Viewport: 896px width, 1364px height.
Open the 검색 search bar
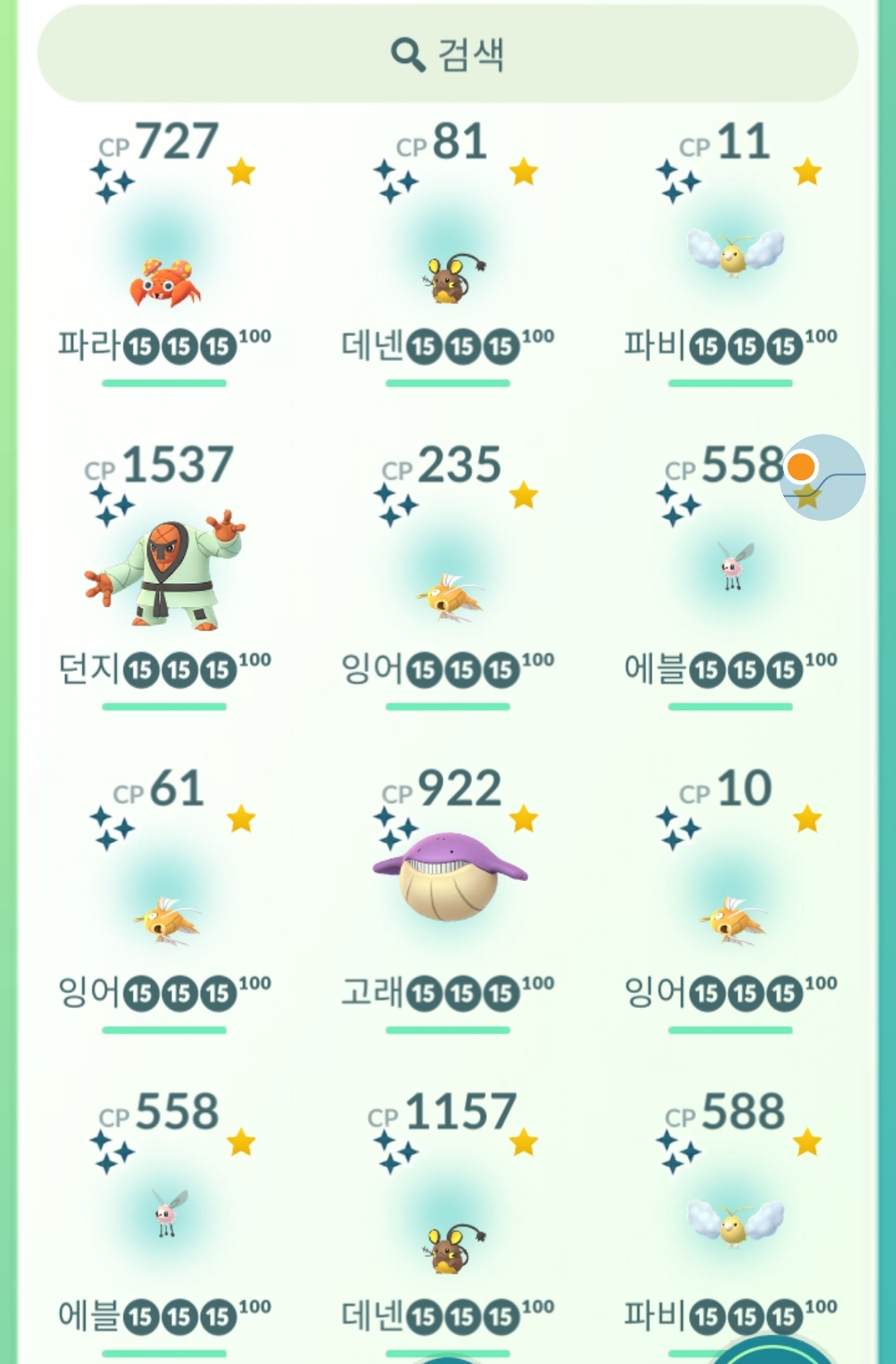(448, 55)
